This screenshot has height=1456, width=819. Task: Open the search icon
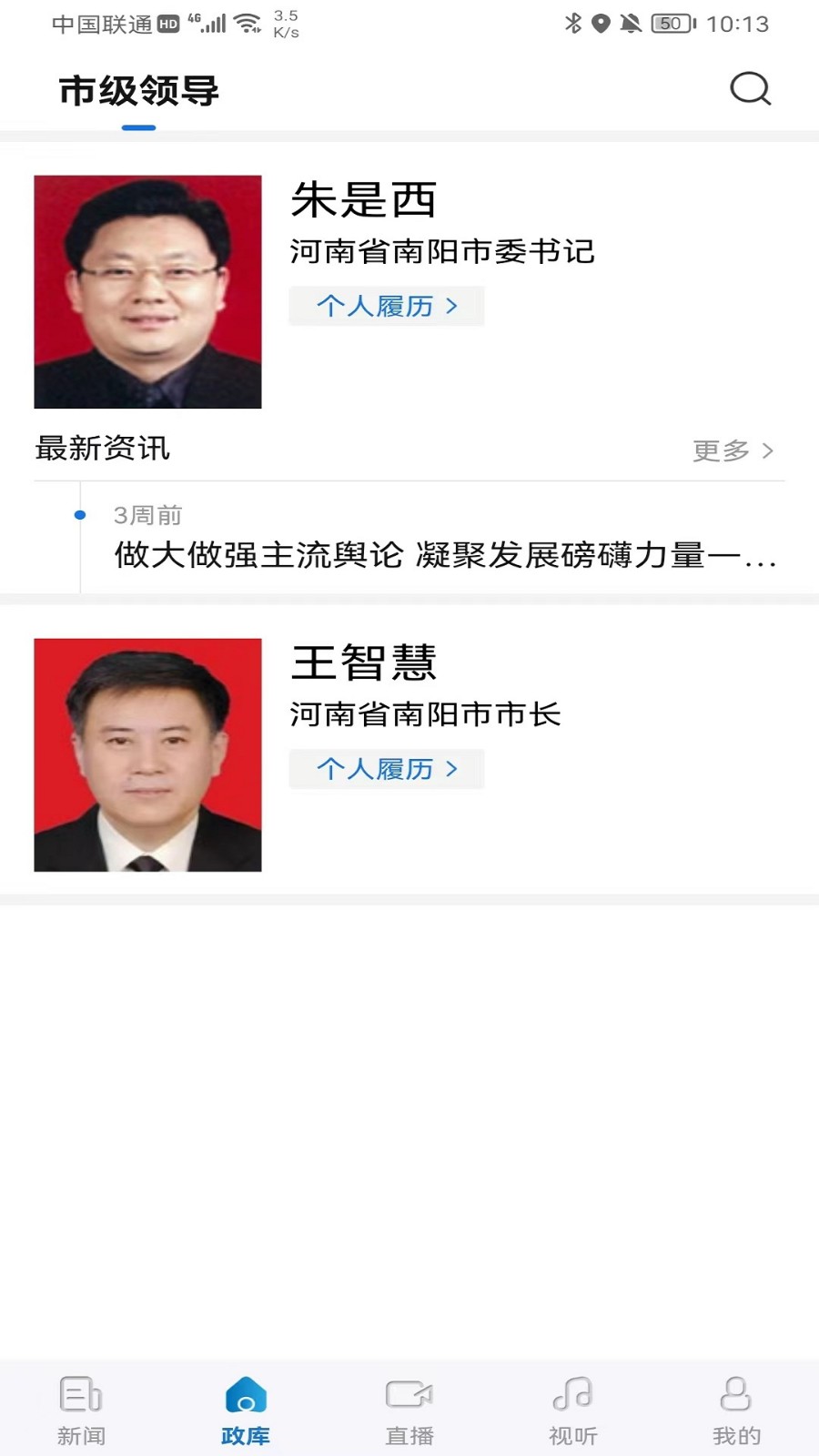[x=750, y=89]
